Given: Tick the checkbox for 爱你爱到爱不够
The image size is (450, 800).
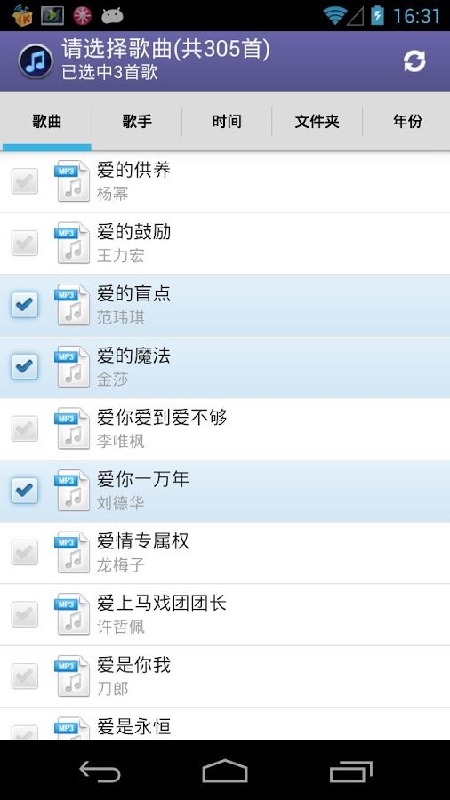Looking at the screenshot, I should (x=24, y=429).
